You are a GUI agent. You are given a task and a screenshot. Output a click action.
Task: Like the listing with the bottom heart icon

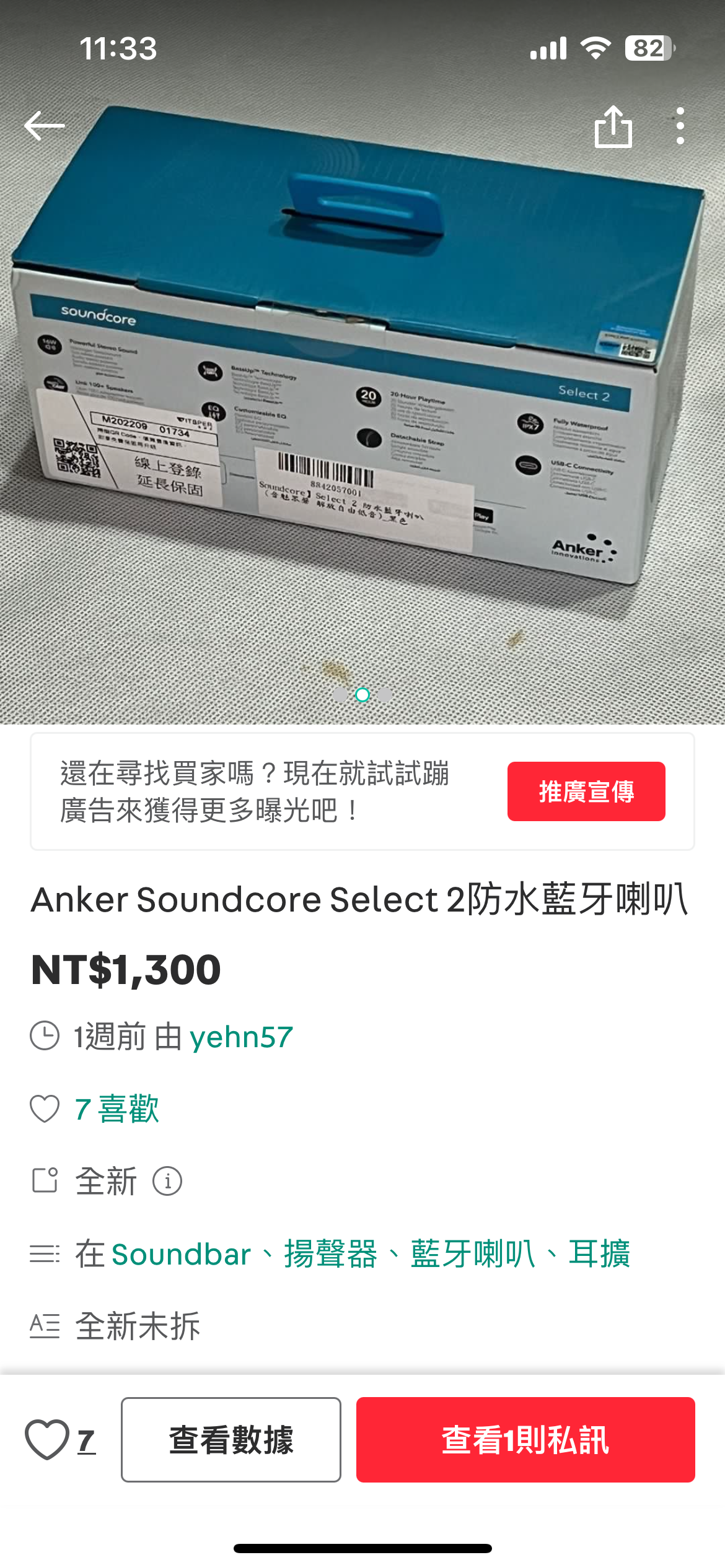[x=47, y=1440]
